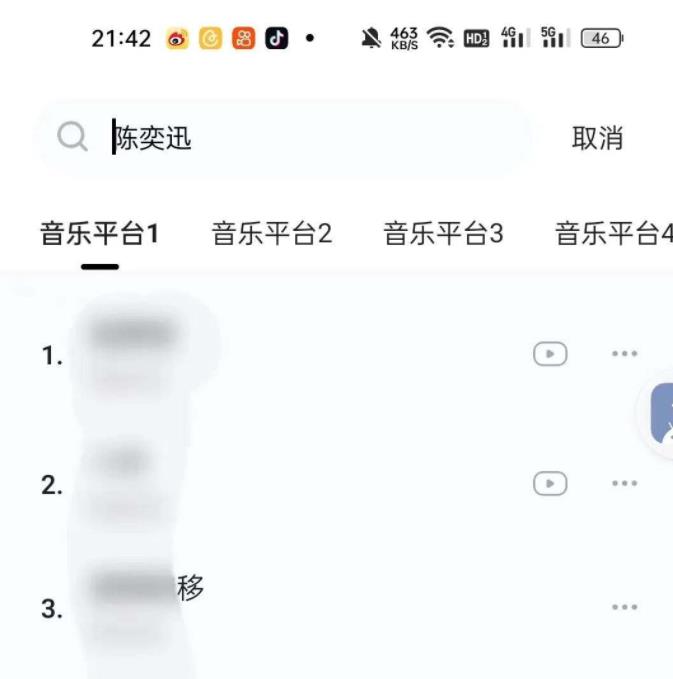Tap the search field containing 陈奕迅
Viewport: 673px width, 679px height.
click(x=300, y=138)
